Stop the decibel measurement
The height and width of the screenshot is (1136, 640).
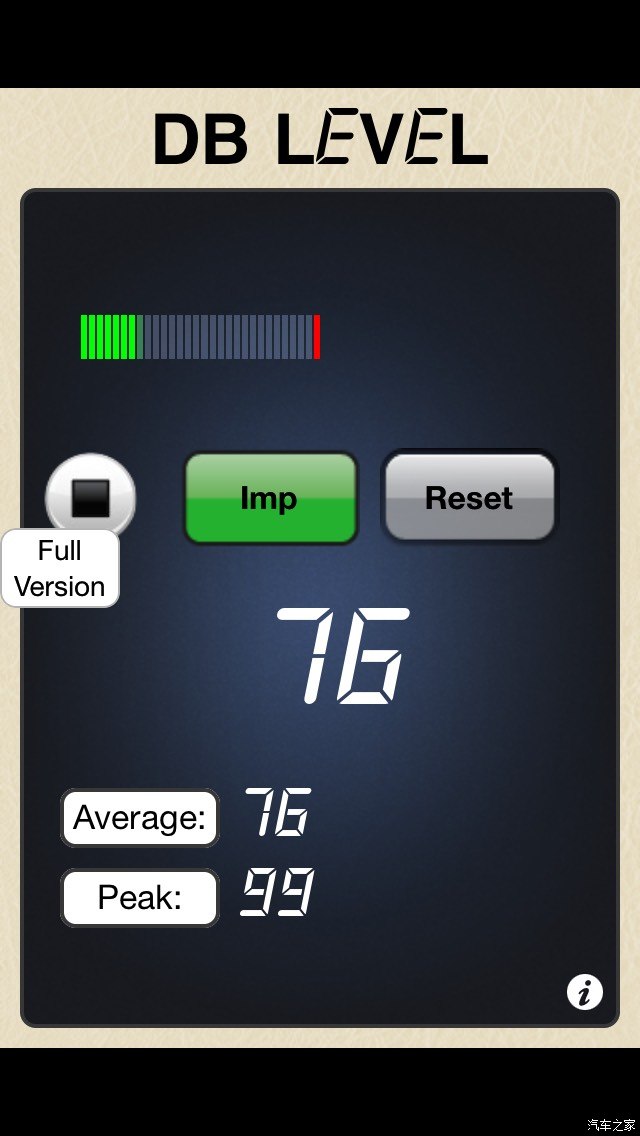coord(90,497)
